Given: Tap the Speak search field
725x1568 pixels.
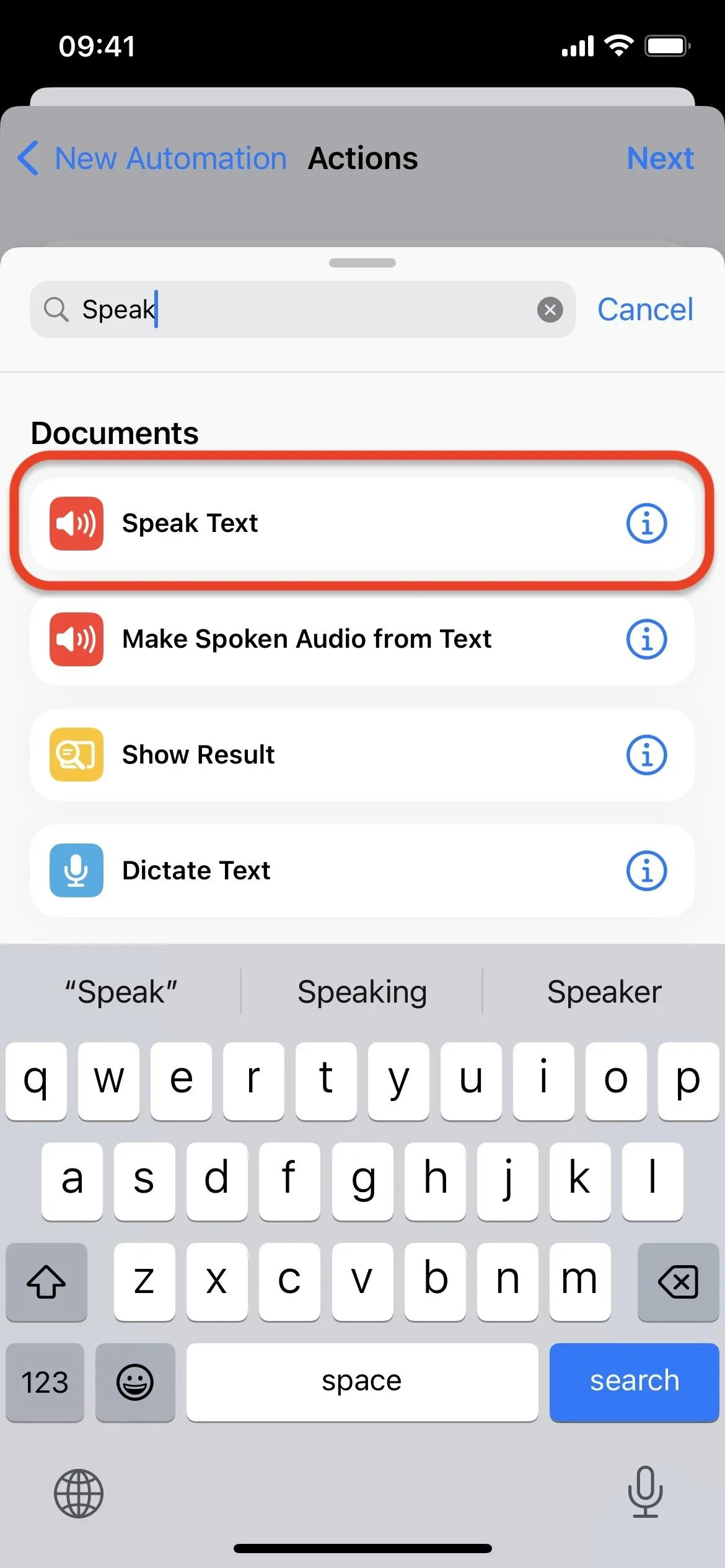Looking at the screenshot, I should [x=302, y=309].
